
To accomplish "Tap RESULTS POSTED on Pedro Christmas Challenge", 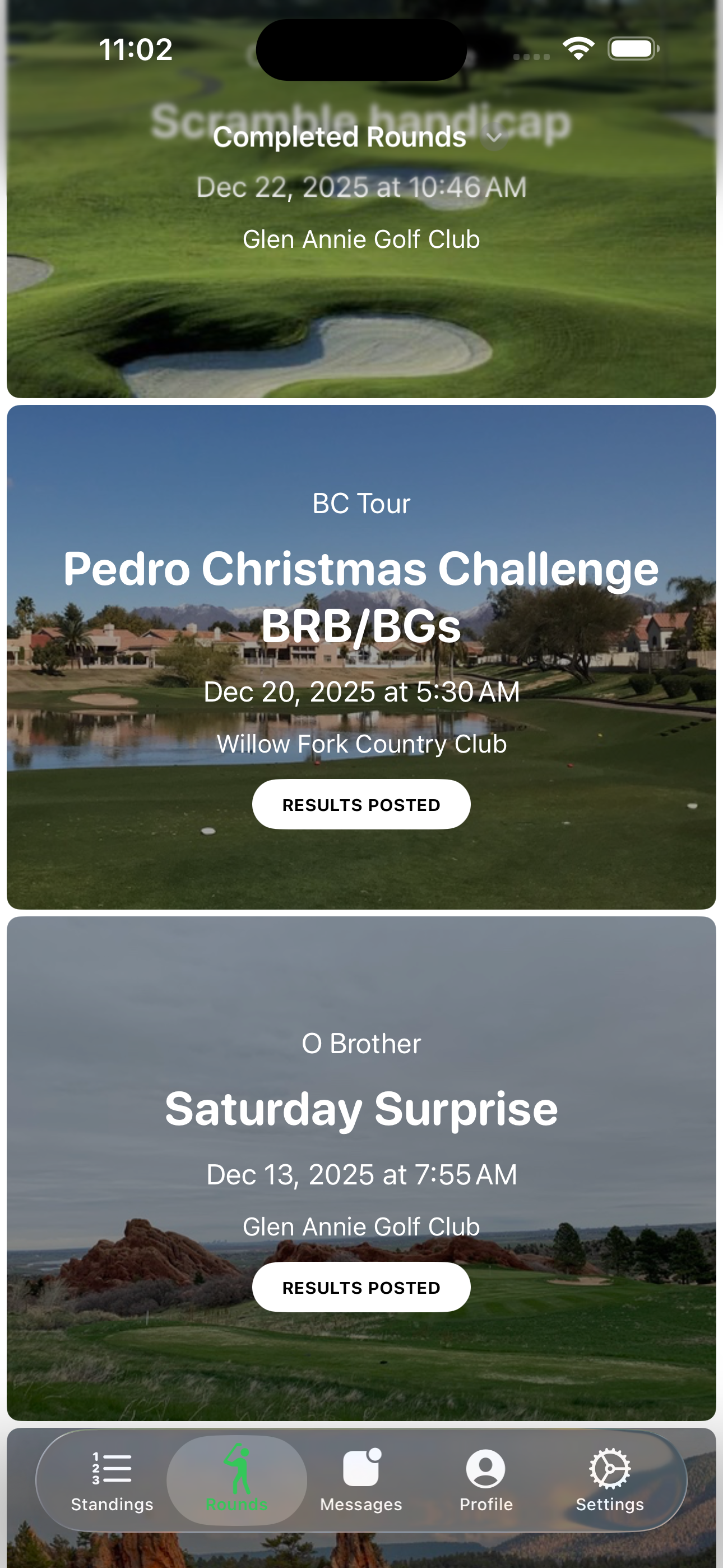I will [x=361, y=804].
